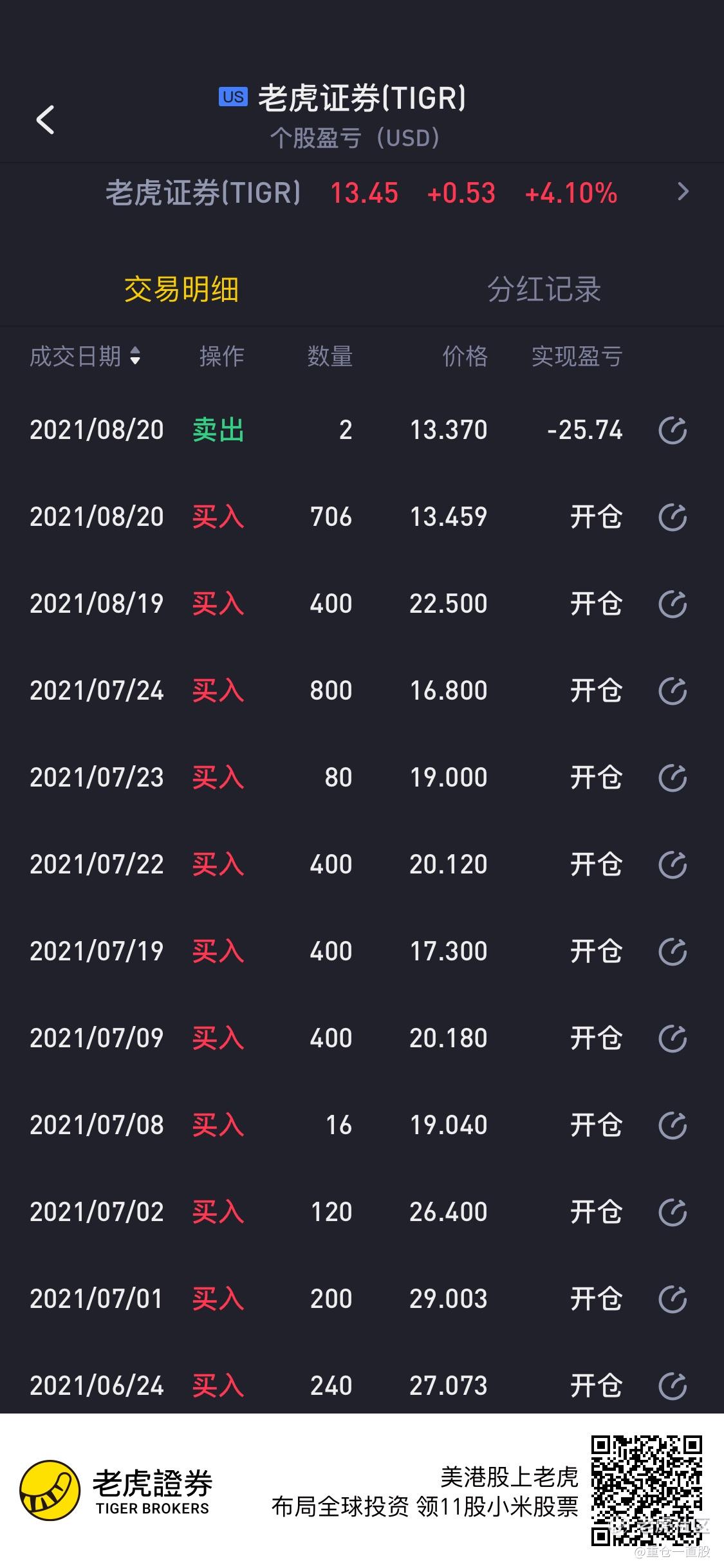Screen dimensions: 724x1568
Task: Tap the round icon on the 2021/07/24 row
Action: [673, 691]
